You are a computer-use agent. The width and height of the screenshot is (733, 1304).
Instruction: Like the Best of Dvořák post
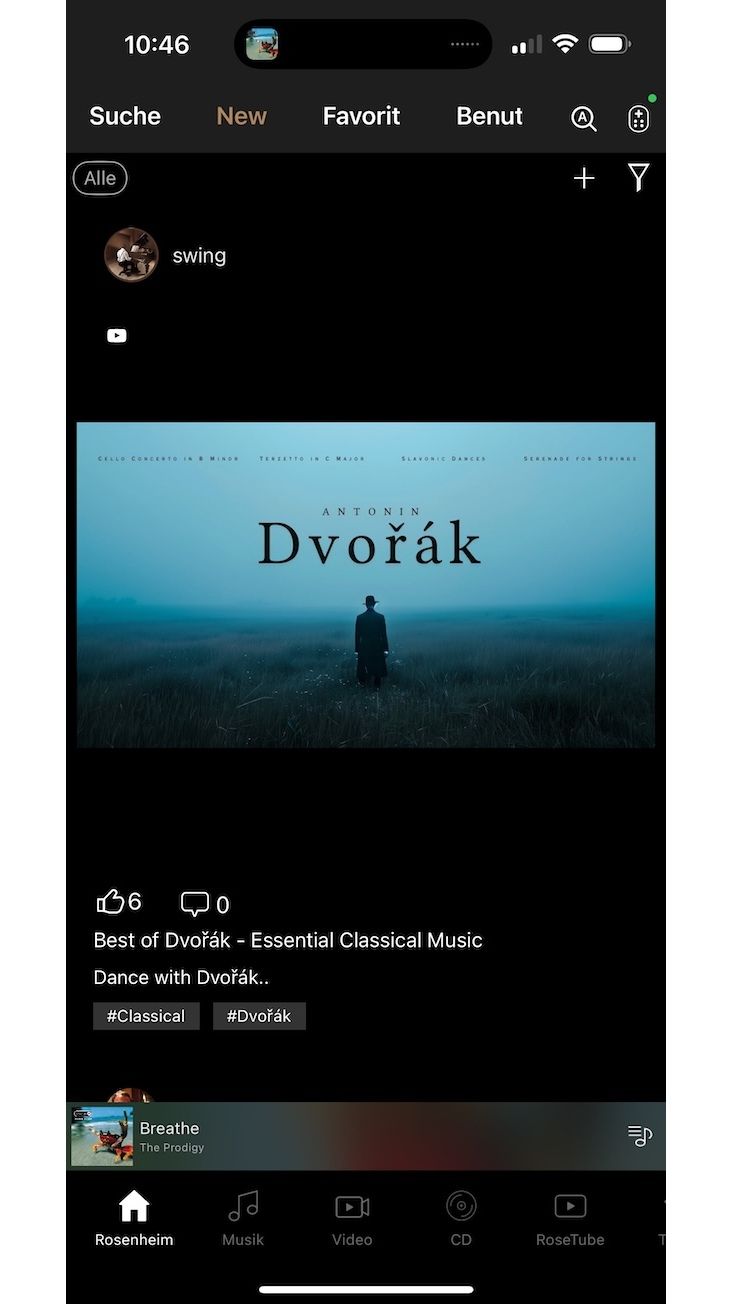(110, 903)
